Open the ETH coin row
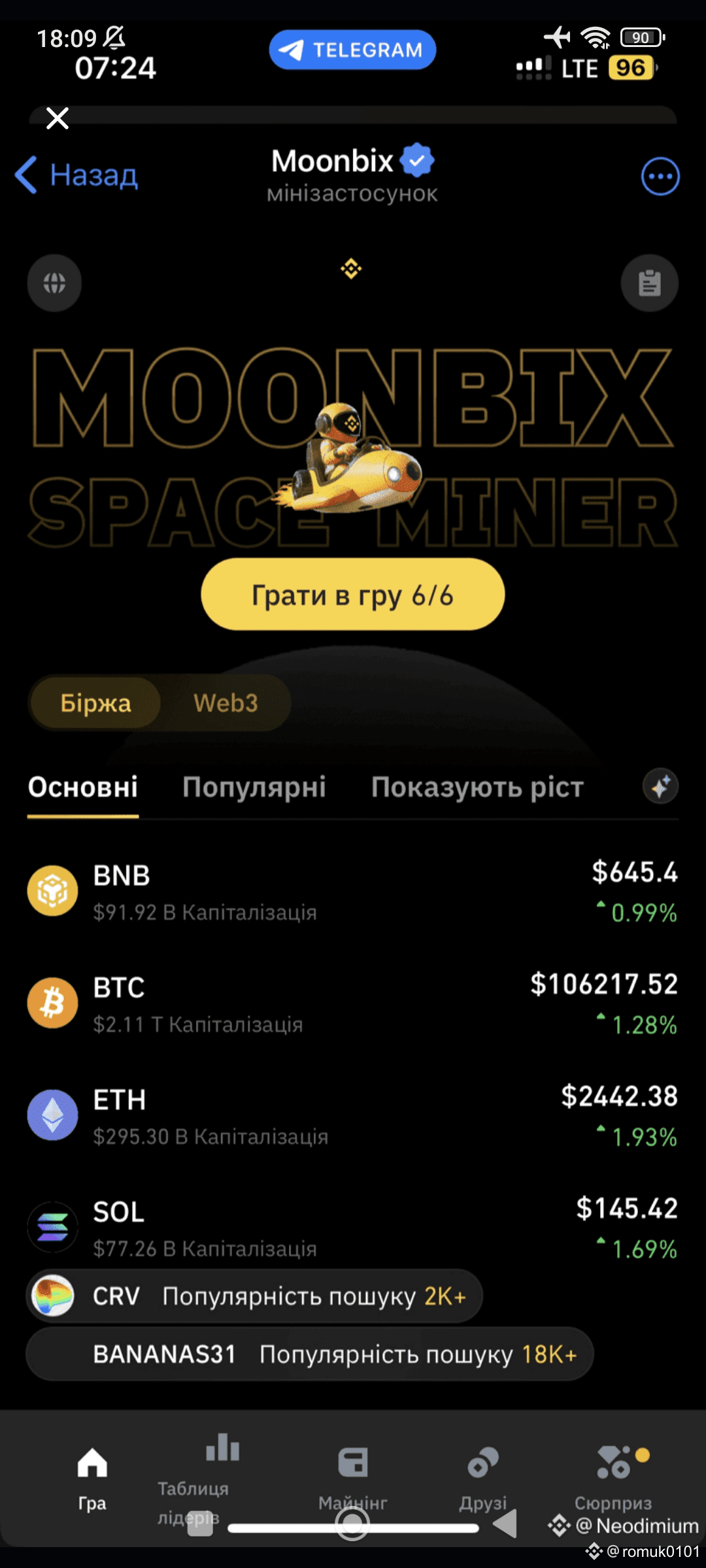 pos(352,1116)
